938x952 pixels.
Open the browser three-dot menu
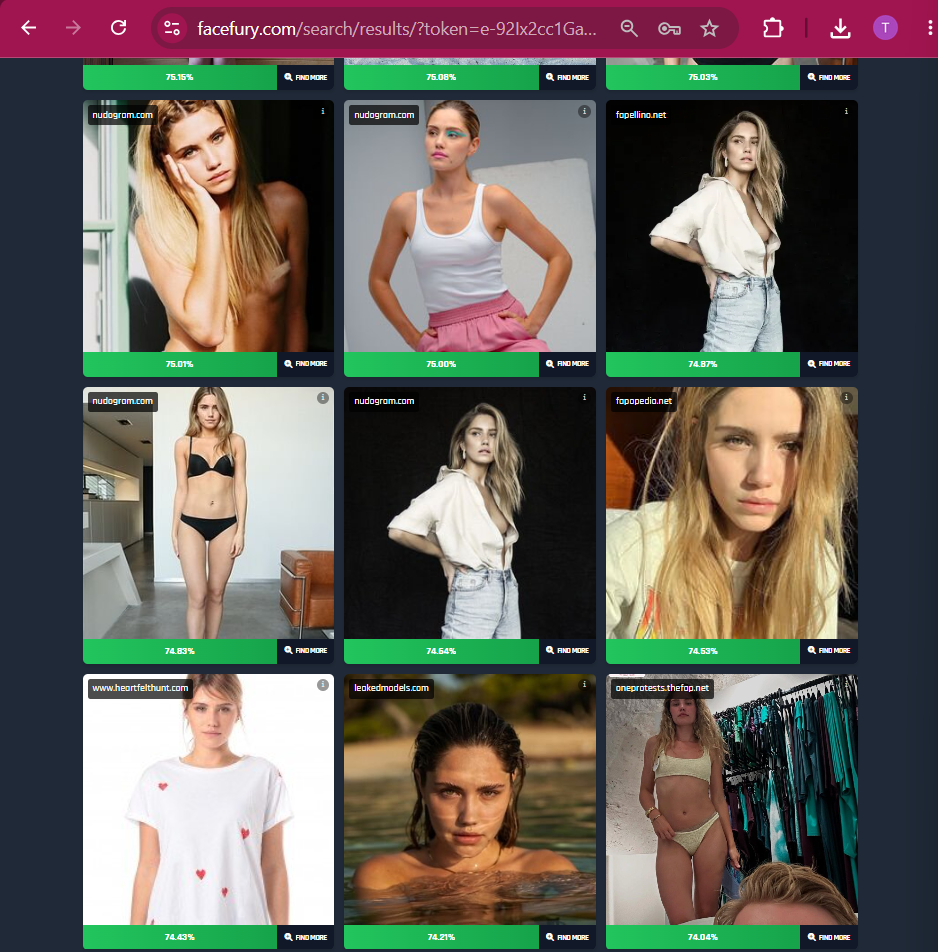coord(930,28)
